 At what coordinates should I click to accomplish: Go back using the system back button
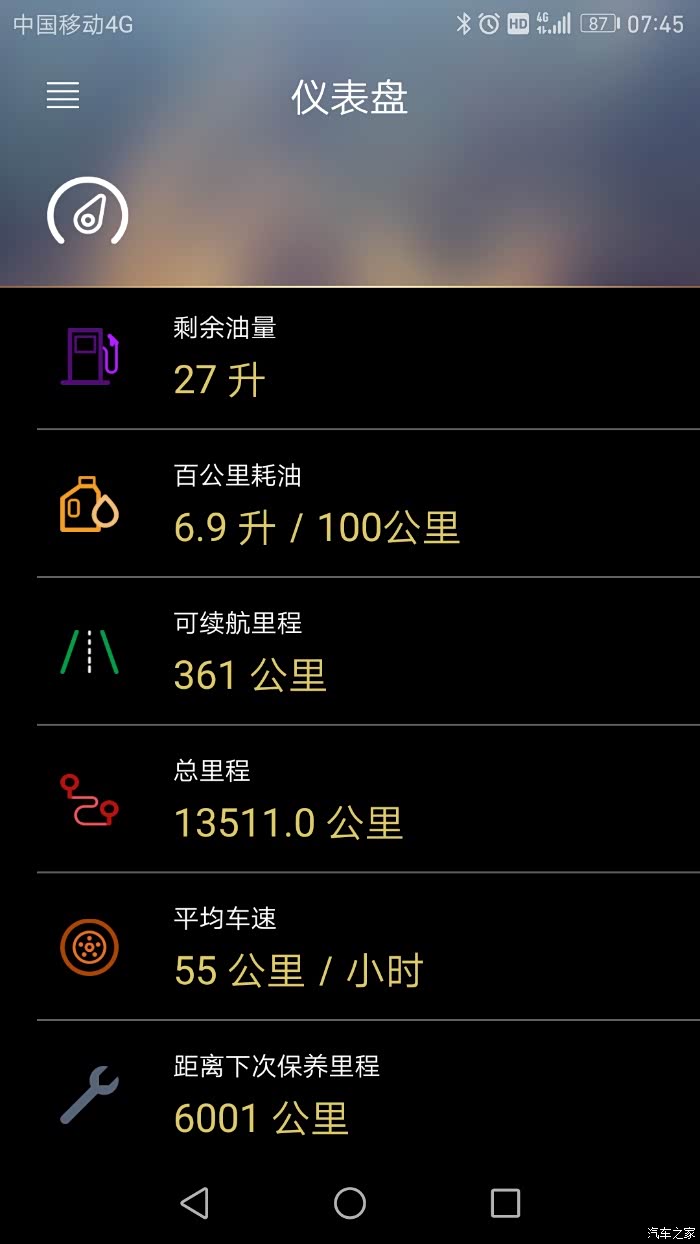(x=195, y=1202)
